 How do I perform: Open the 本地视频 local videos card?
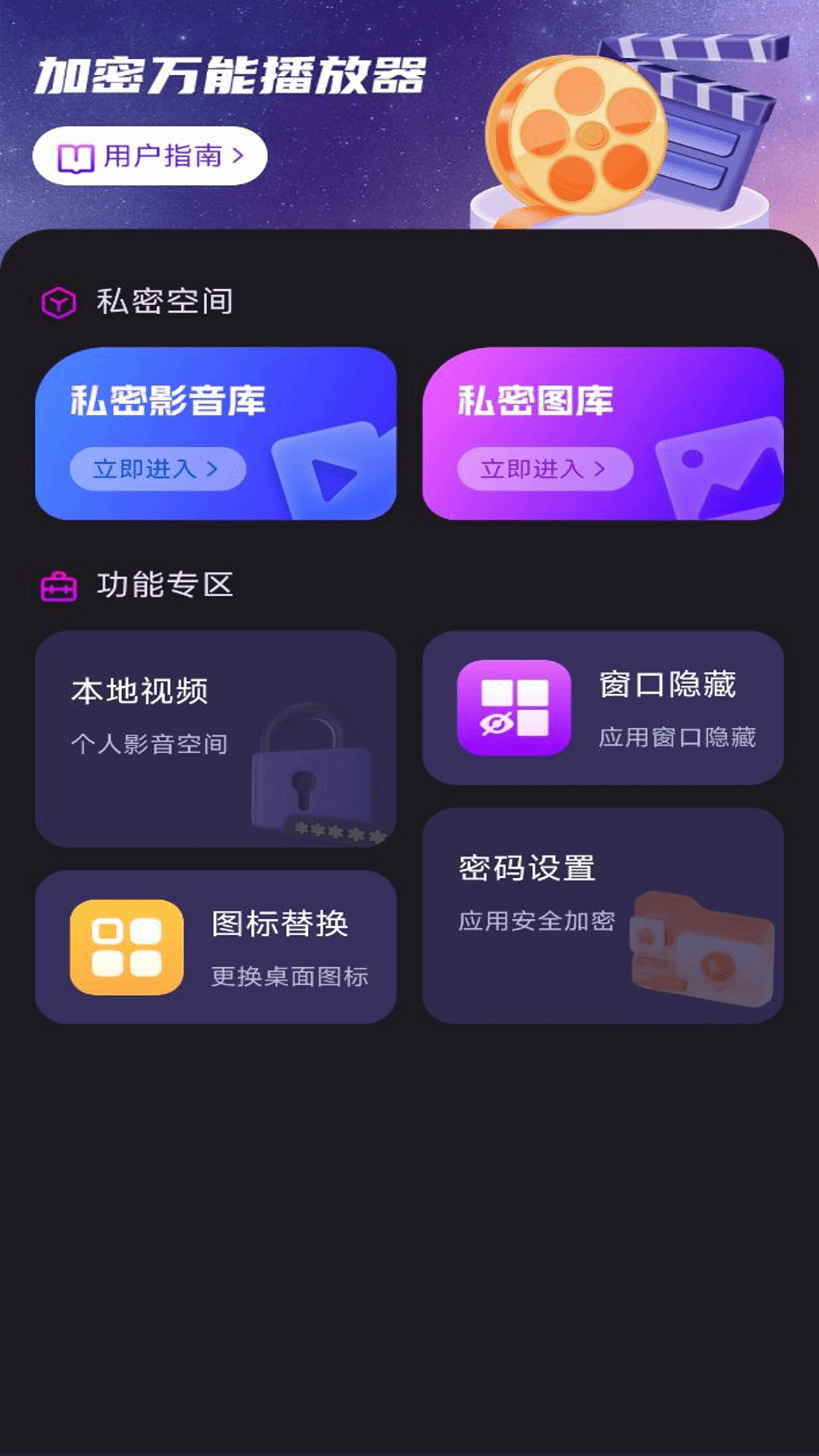click(215, 738)
